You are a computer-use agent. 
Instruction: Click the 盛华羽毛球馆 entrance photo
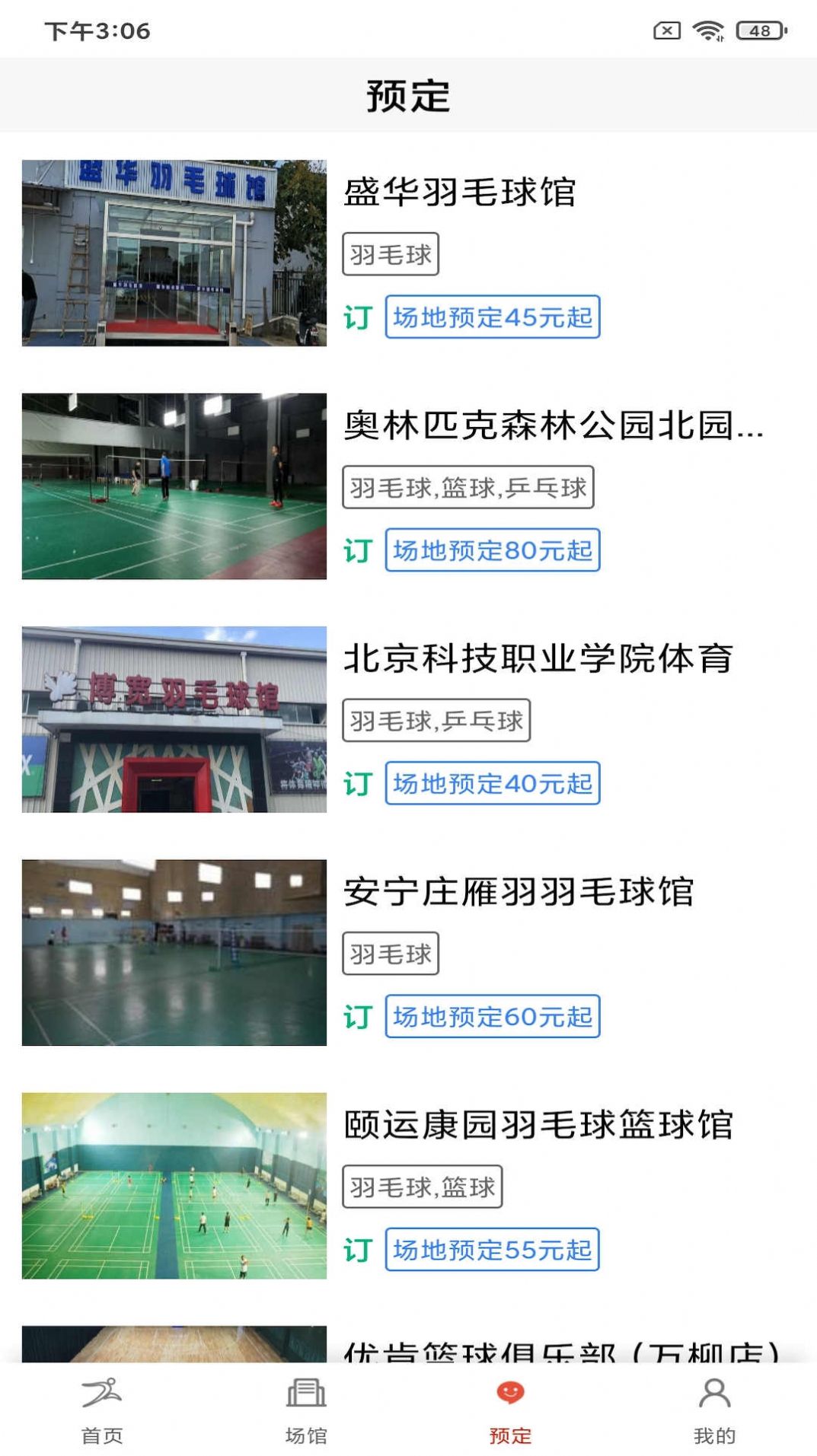[175, 251]
